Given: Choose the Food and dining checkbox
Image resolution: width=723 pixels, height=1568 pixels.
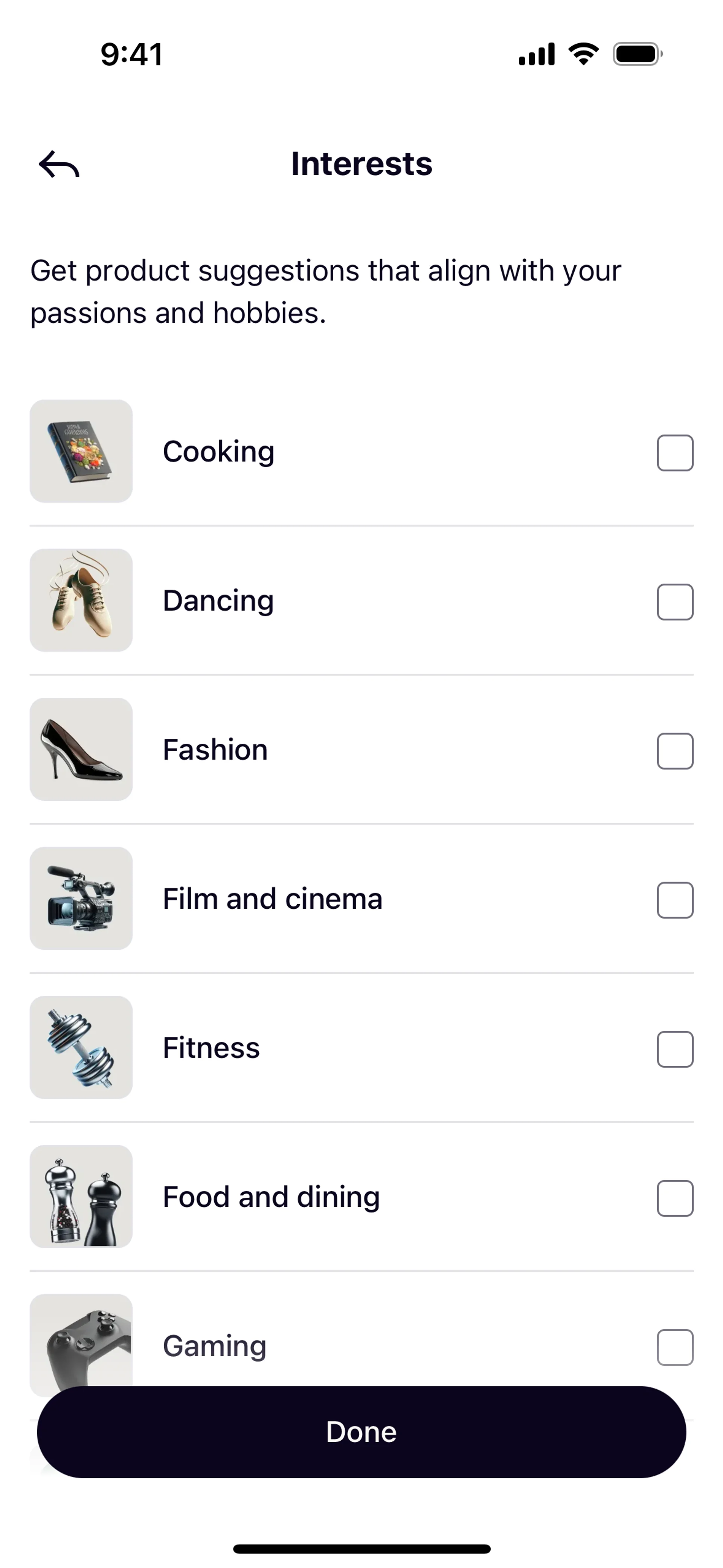Looking at the screenshot, I should 675,1198.
